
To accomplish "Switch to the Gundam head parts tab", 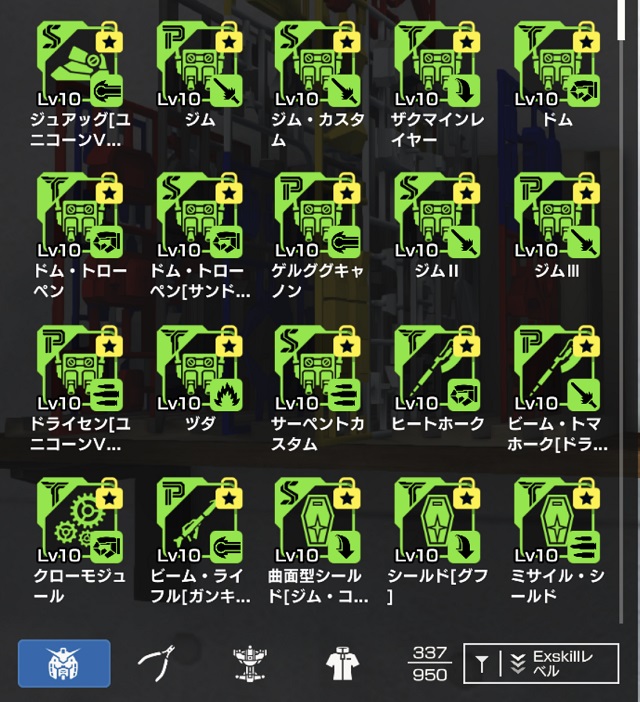I will click(64, 662).
